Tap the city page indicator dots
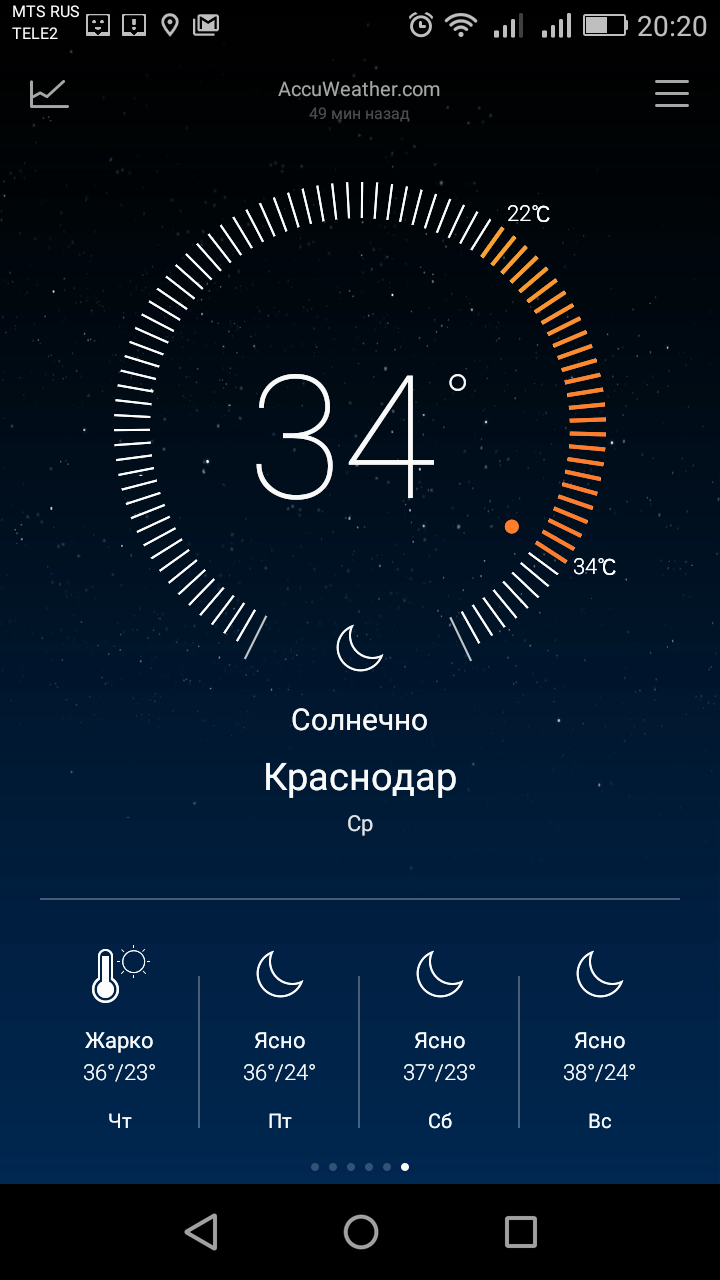This screenshot has height=1280, width=720. pos(360,1166)
